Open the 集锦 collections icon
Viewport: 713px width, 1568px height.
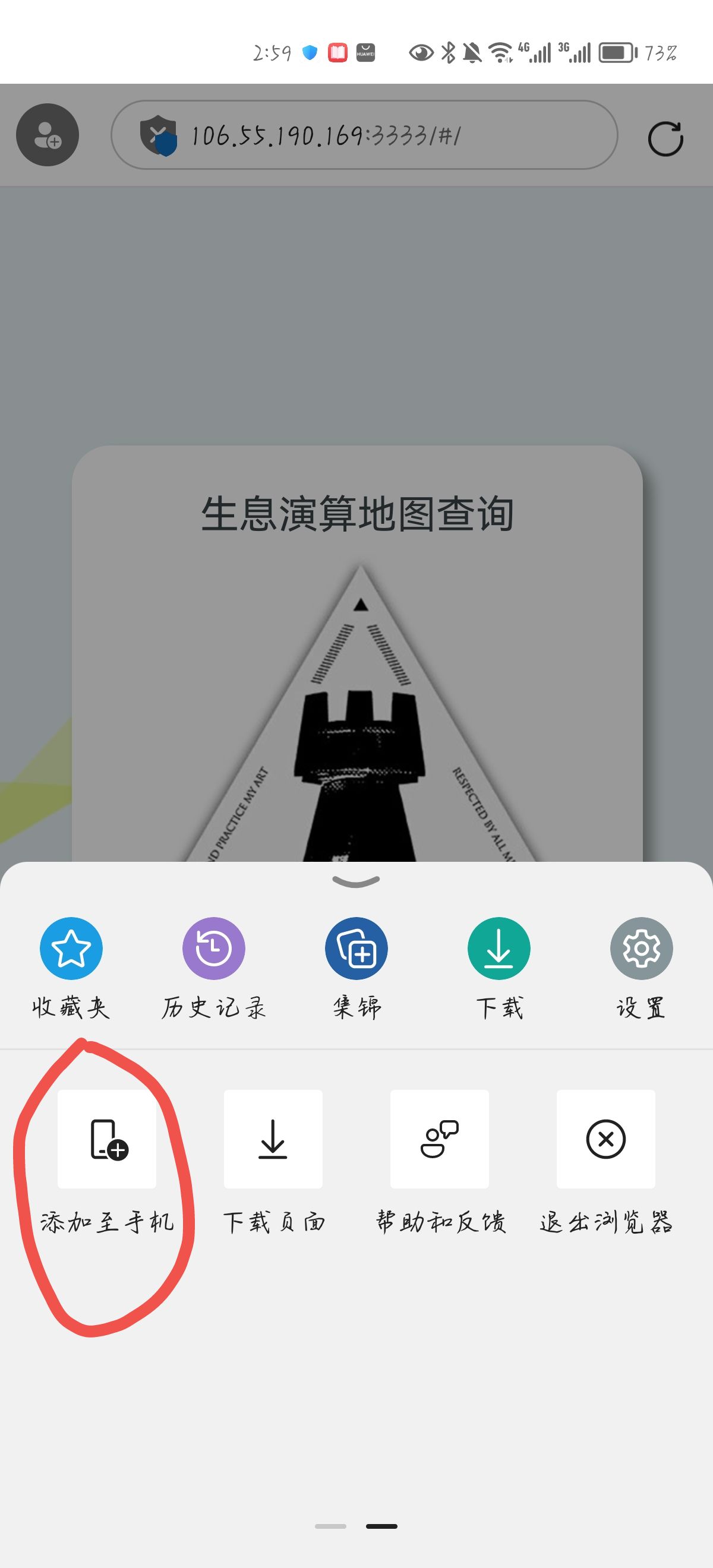pyautogui.click(x=356, y=948)
